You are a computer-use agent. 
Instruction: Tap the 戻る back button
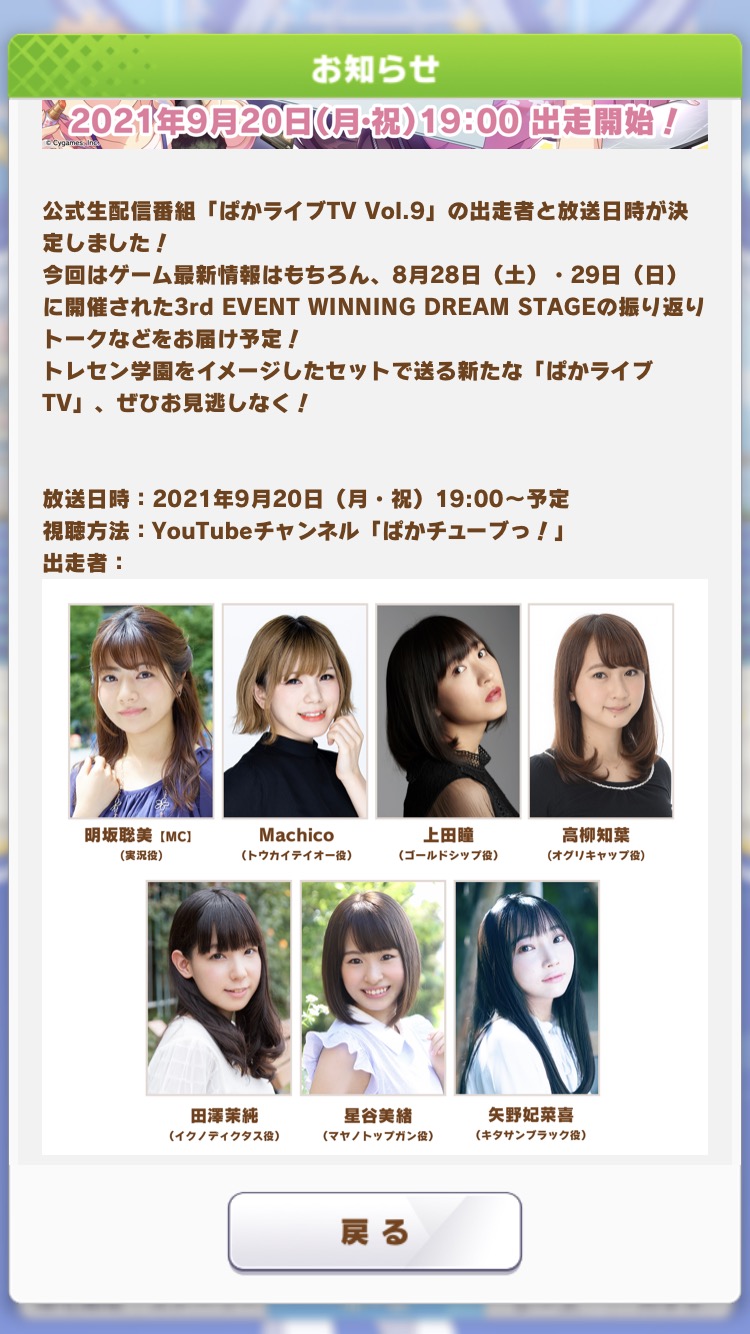click(x=375, y=1231)
